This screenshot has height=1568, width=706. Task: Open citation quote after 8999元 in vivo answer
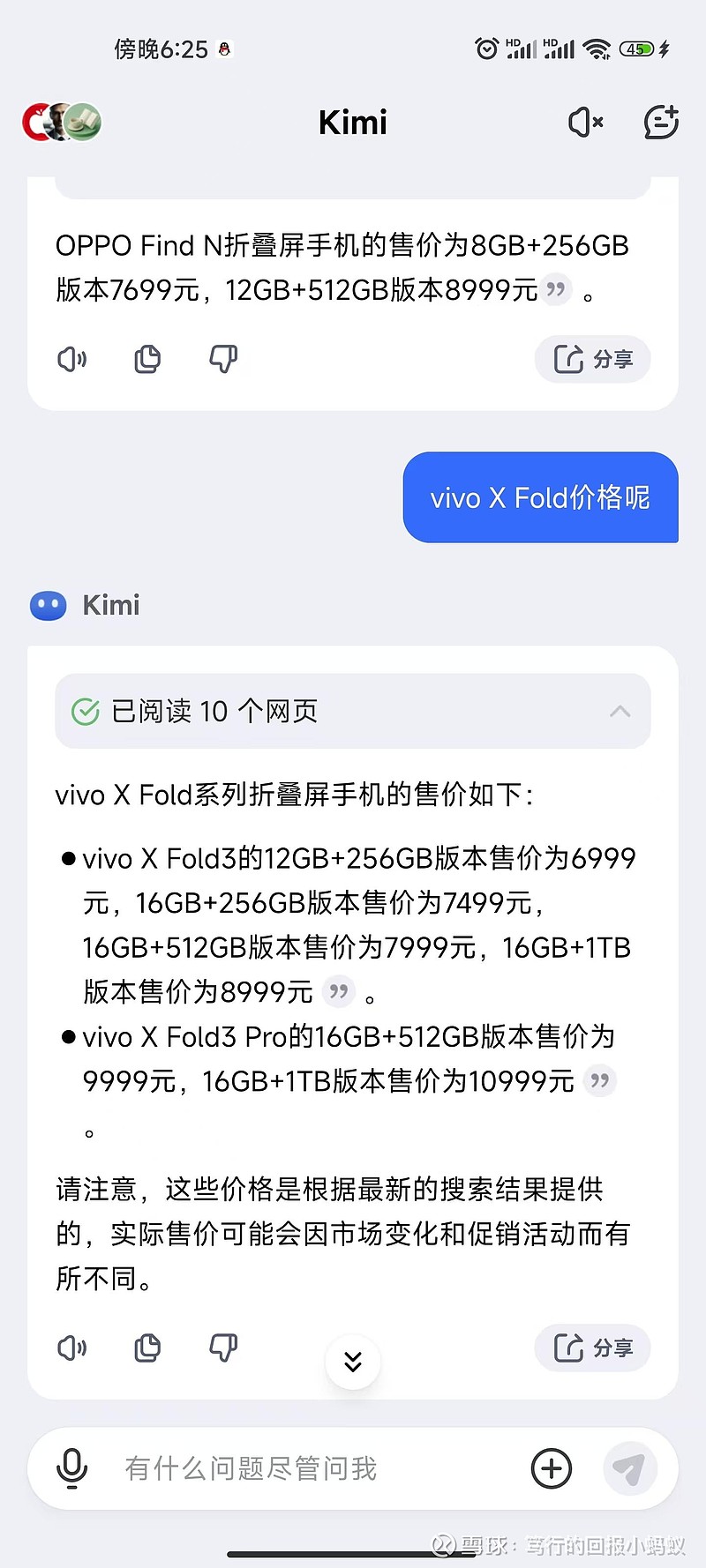point(338,991)
